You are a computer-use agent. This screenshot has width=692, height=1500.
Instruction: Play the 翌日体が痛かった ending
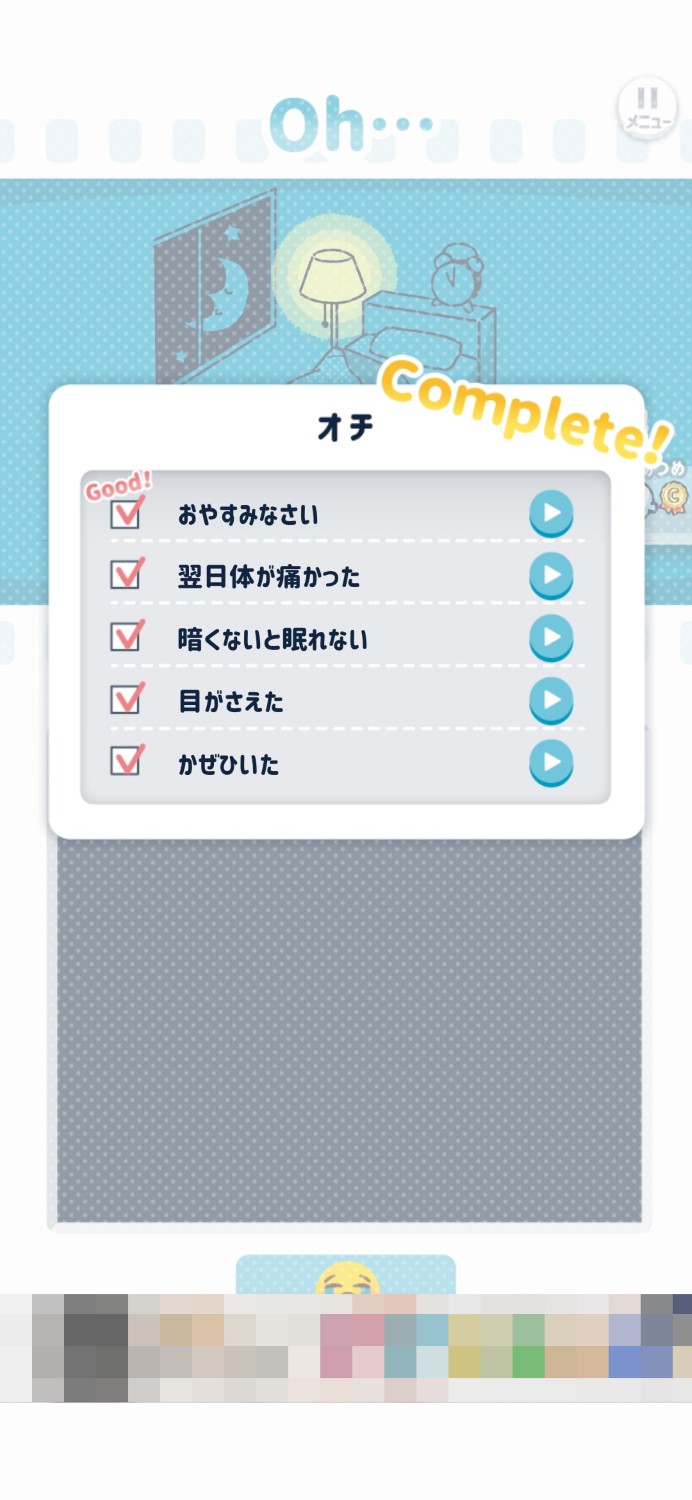pyautogui.click(x=550, y=576)
